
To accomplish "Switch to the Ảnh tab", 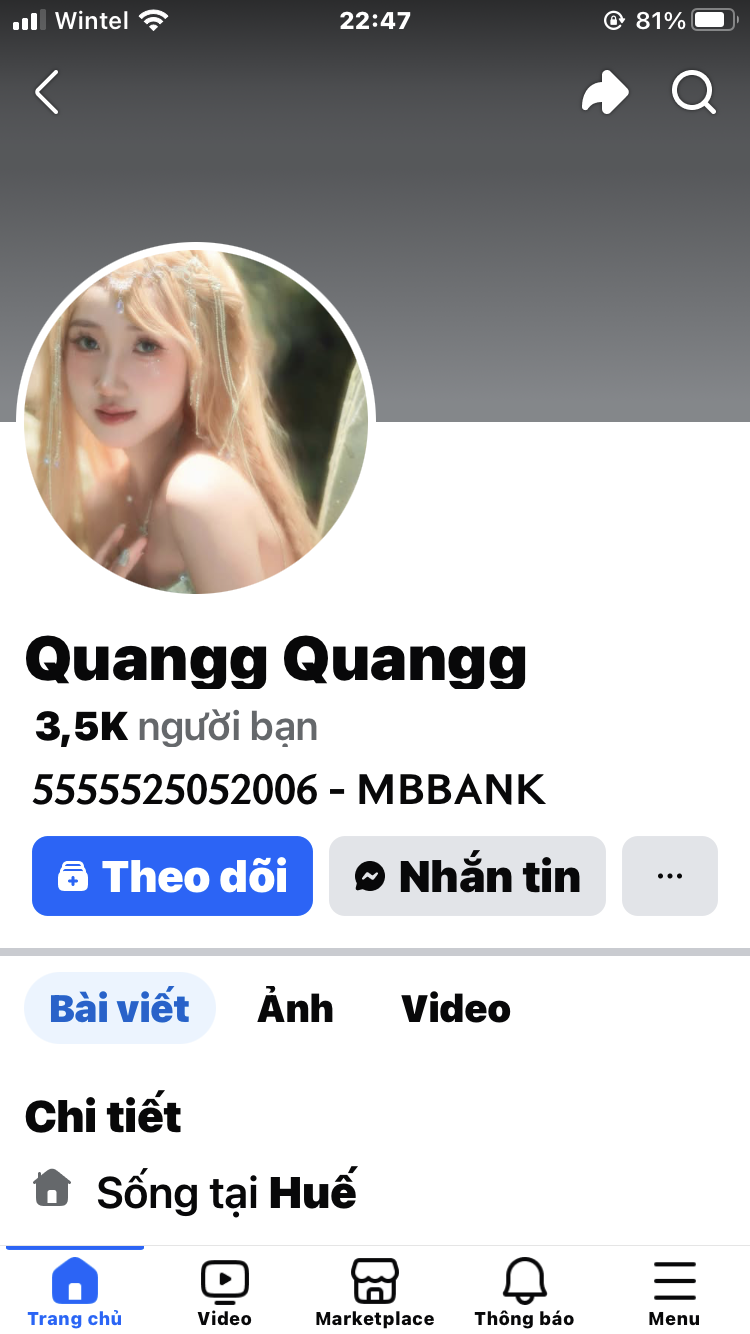I will (295, 1008).
